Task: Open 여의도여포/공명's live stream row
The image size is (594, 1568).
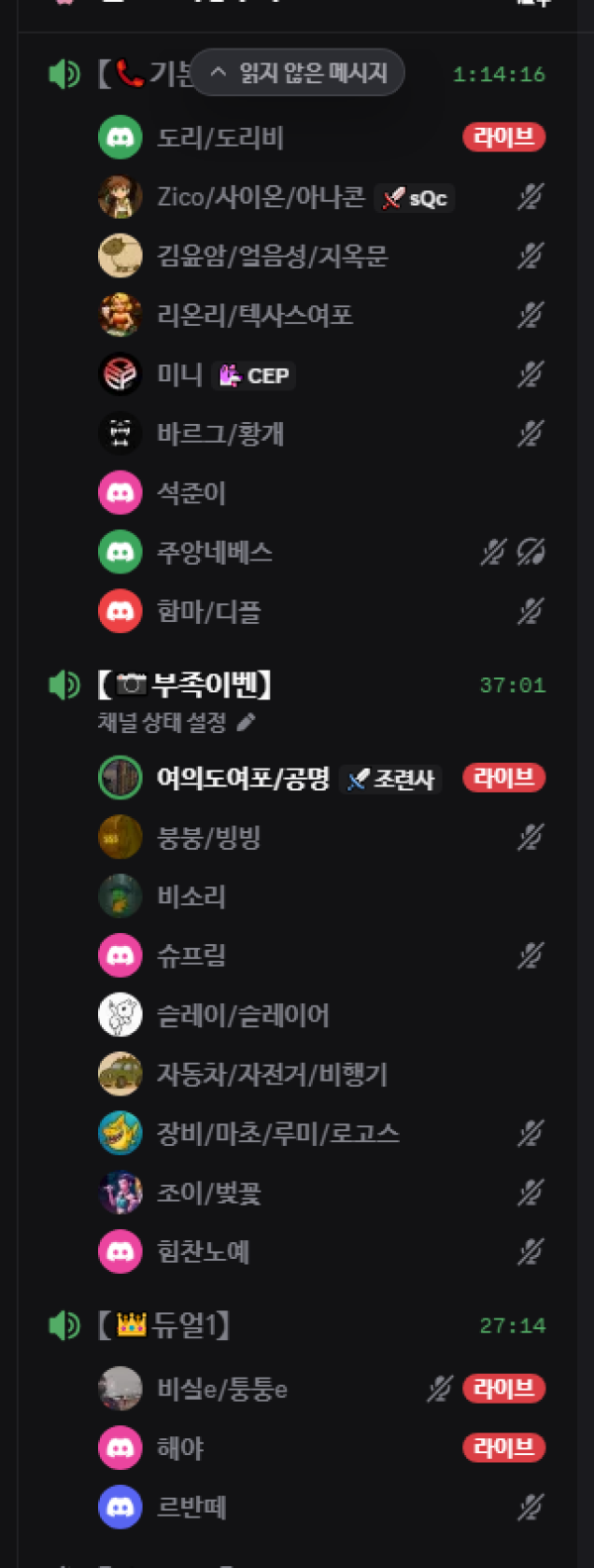Action: pyautogui.click(x=243, y=779)
